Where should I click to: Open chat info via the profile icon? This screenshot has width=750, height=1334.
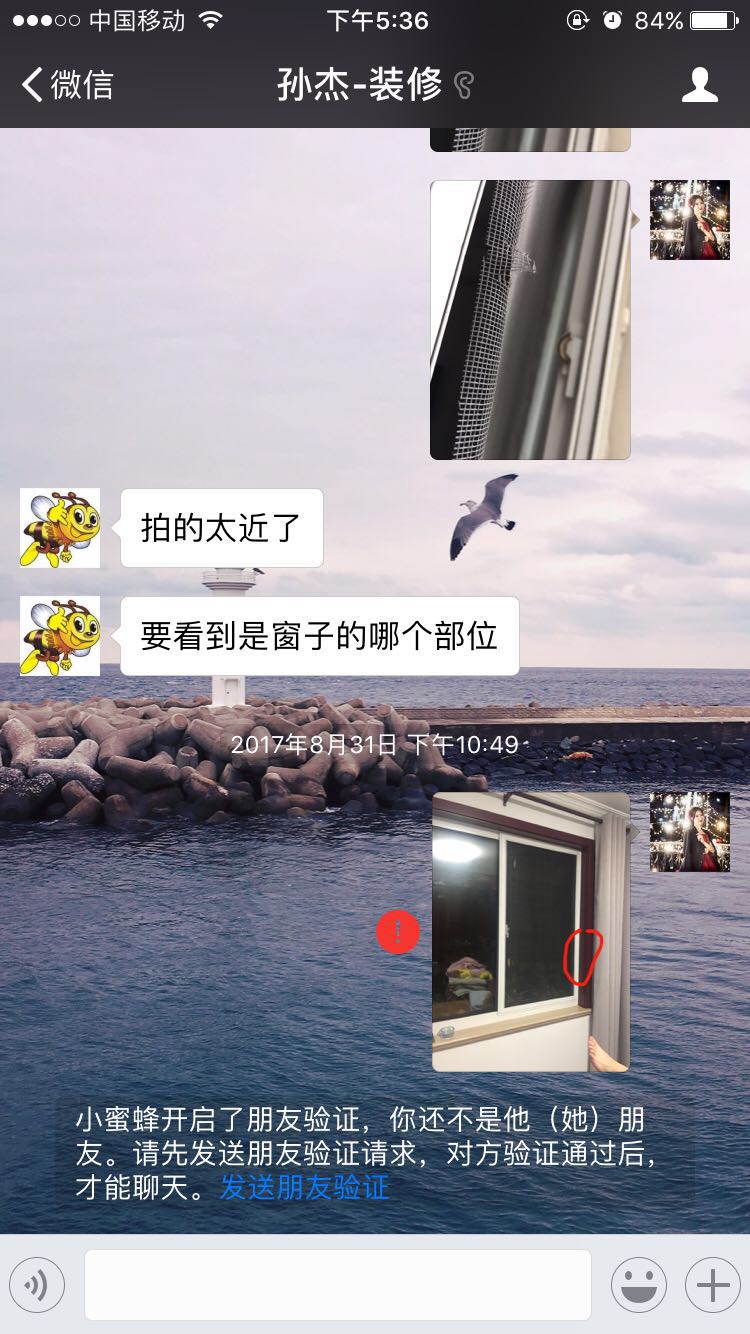(699, 85)
